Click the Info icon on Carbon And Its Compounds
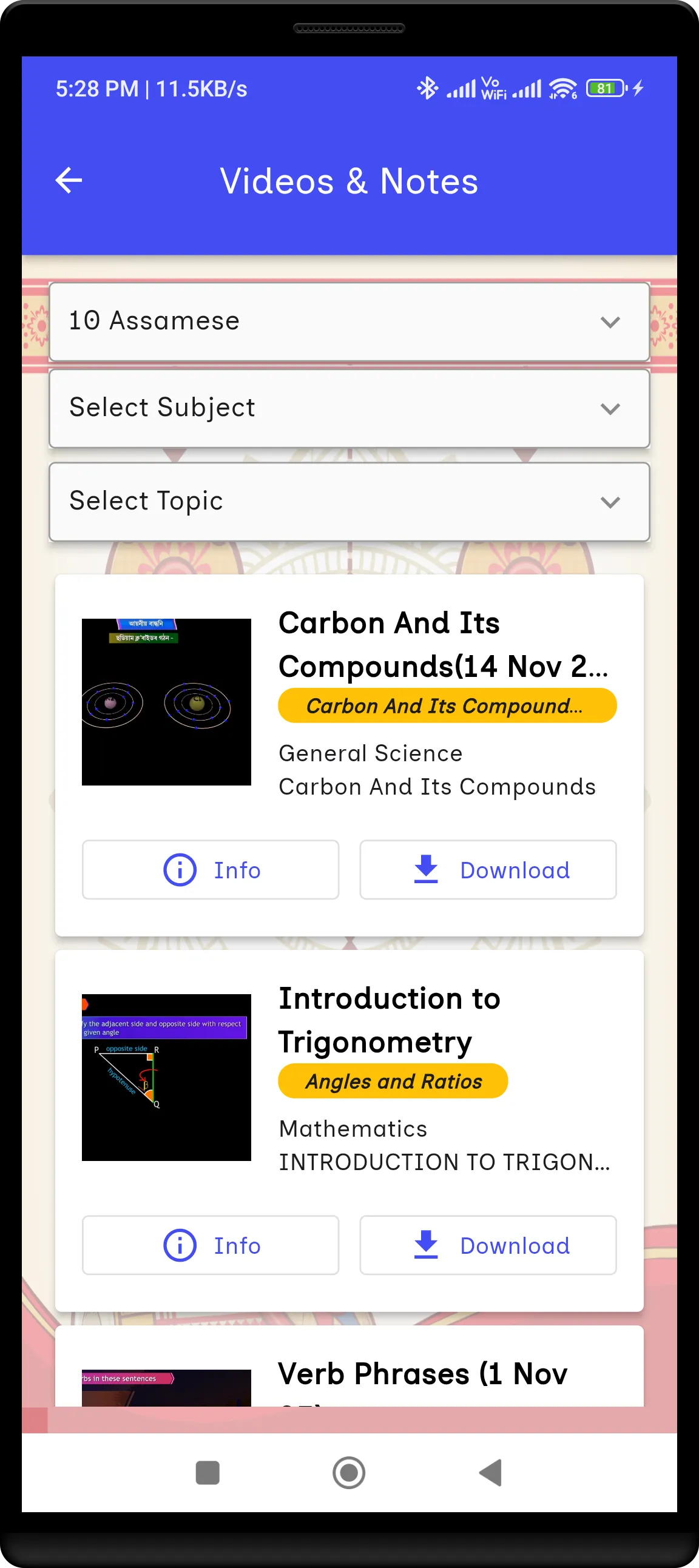 180,869
